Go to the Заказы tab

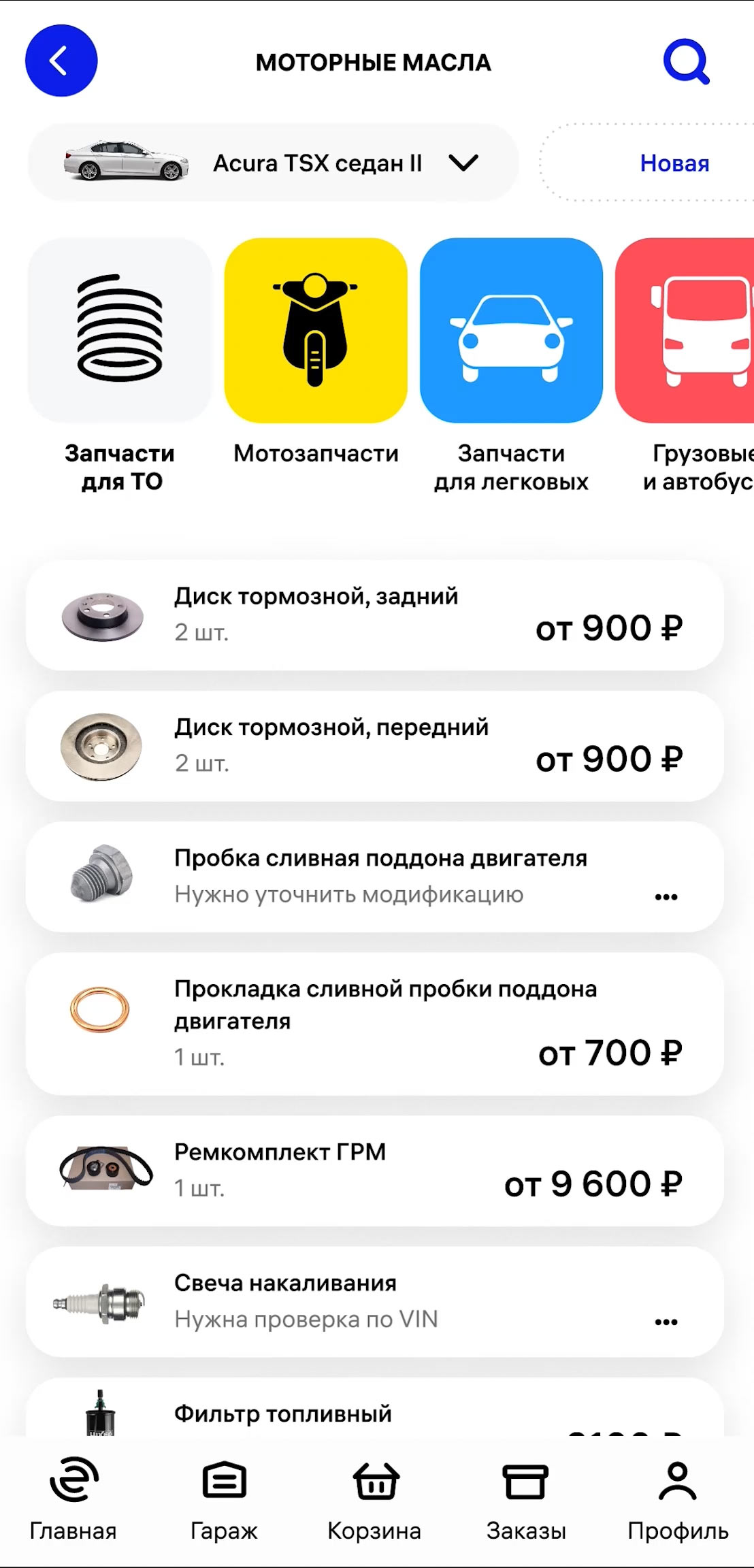click(526, 1497)
